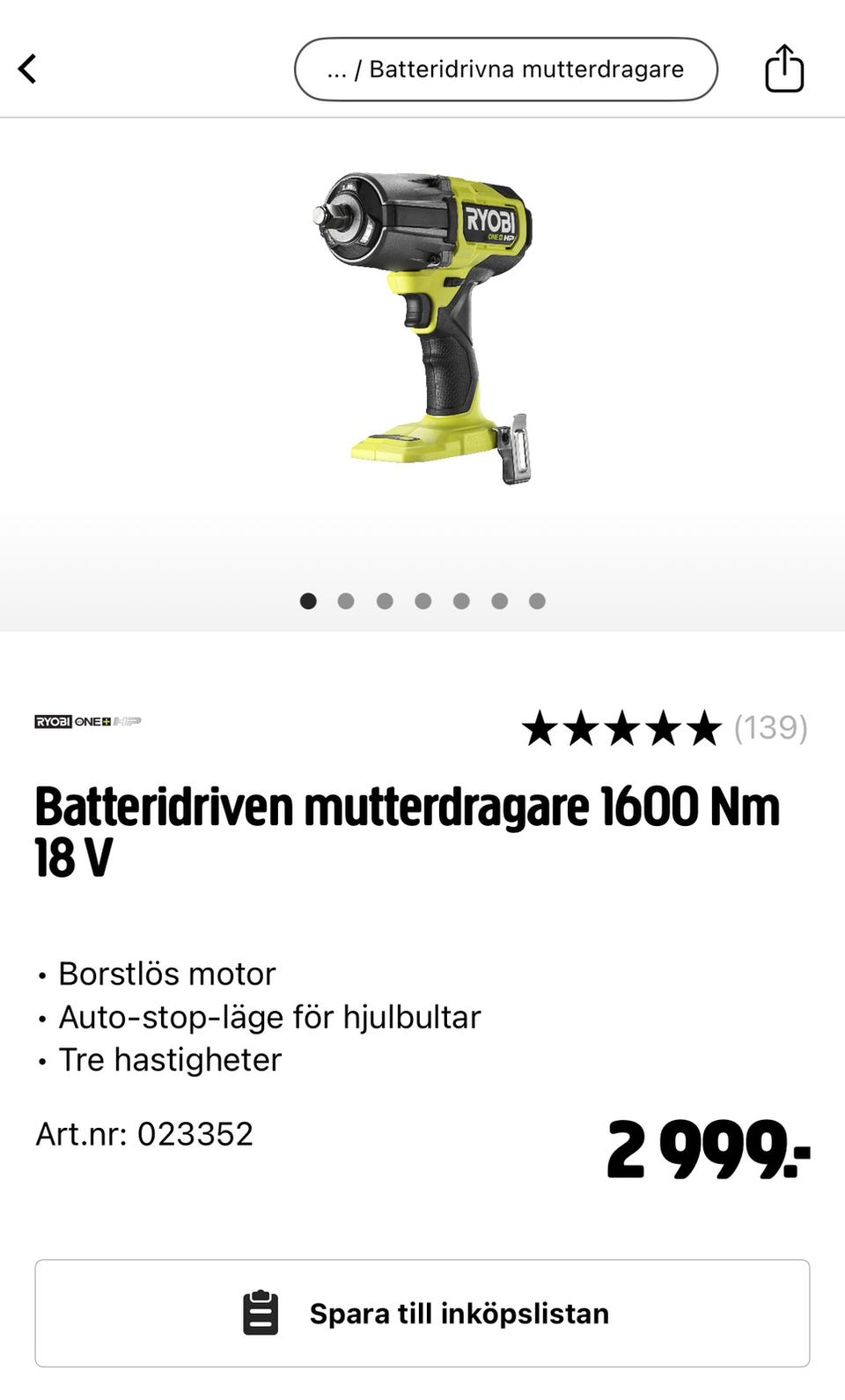This screenshot has width=845, height=1400.
Task: Tap the back arrow to return
Action: tap(27, 68)
